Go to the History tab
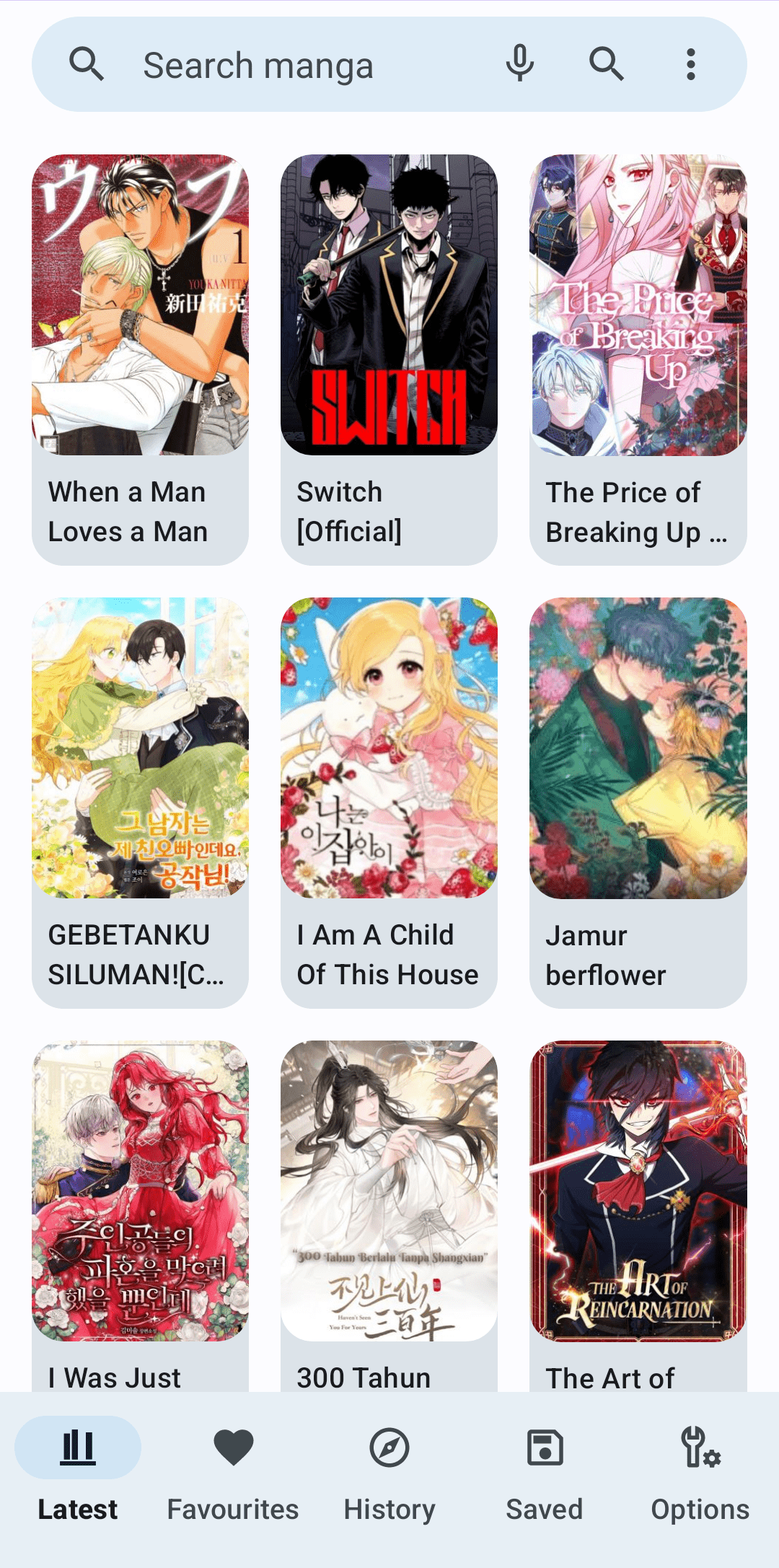Screen dimensions: 779x1568 point(389,1472)
